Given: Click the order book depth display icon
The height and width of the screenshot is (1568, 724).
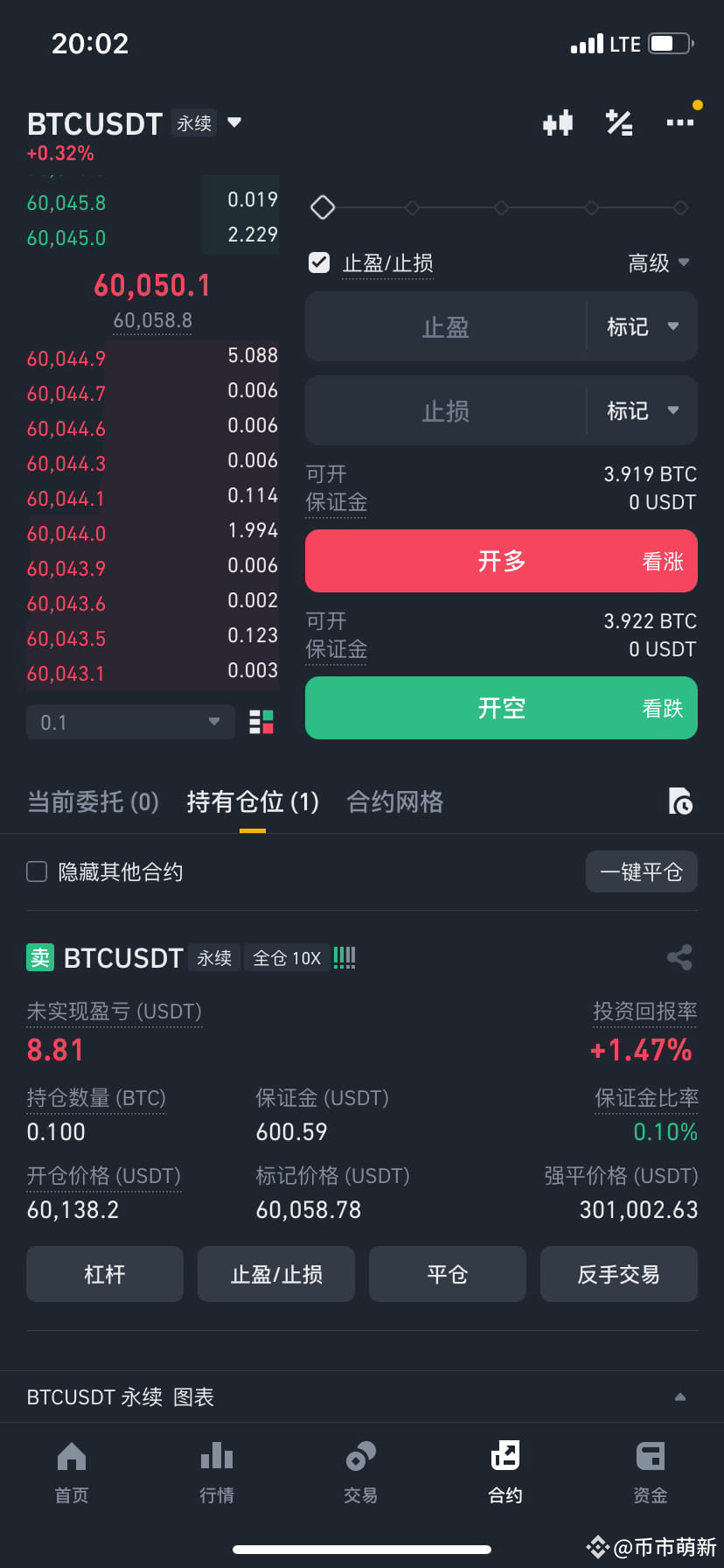Looking at the screenshot, I should [x=261, y=722].
